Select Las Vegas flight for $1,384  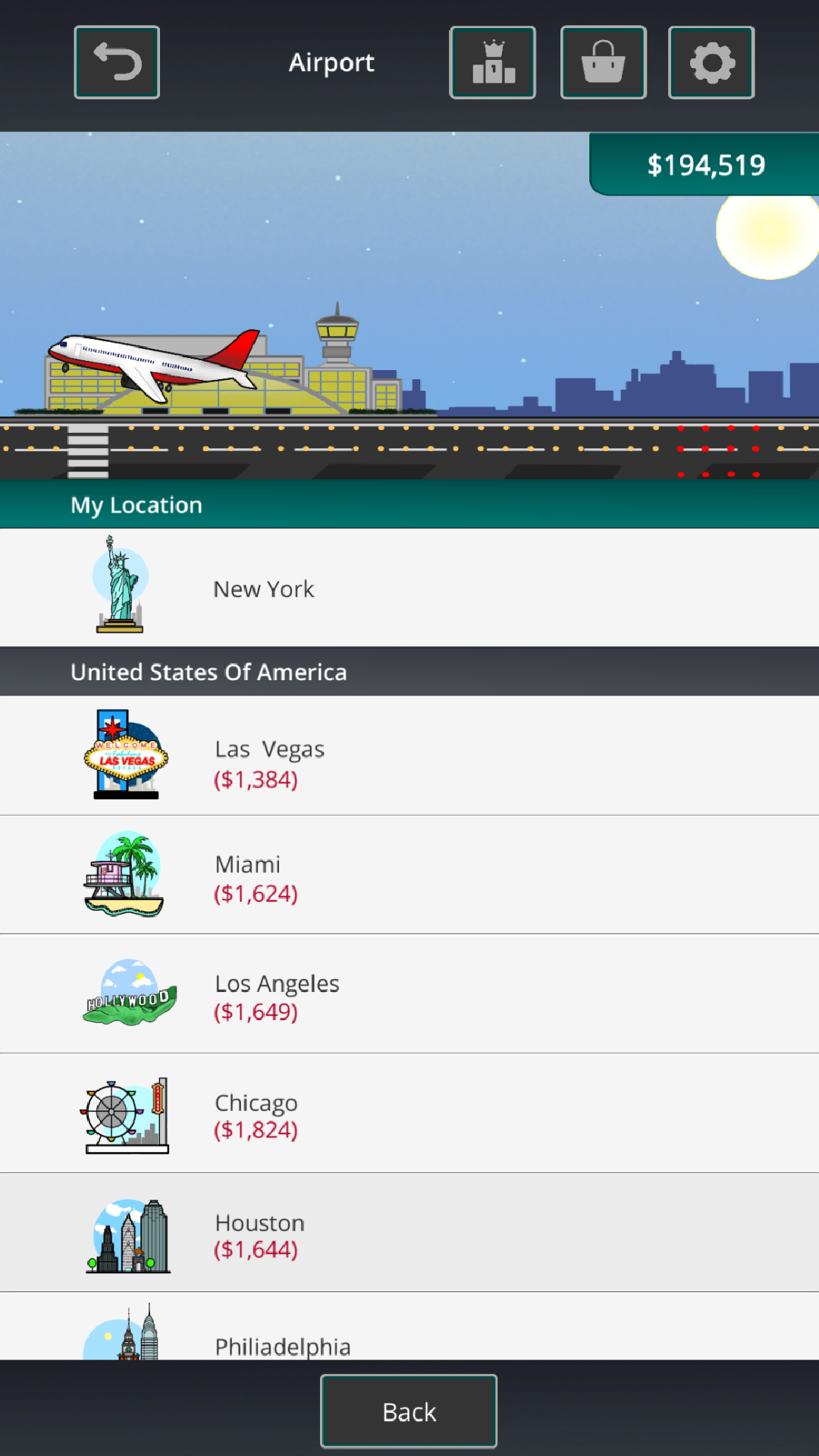(409, 756)
